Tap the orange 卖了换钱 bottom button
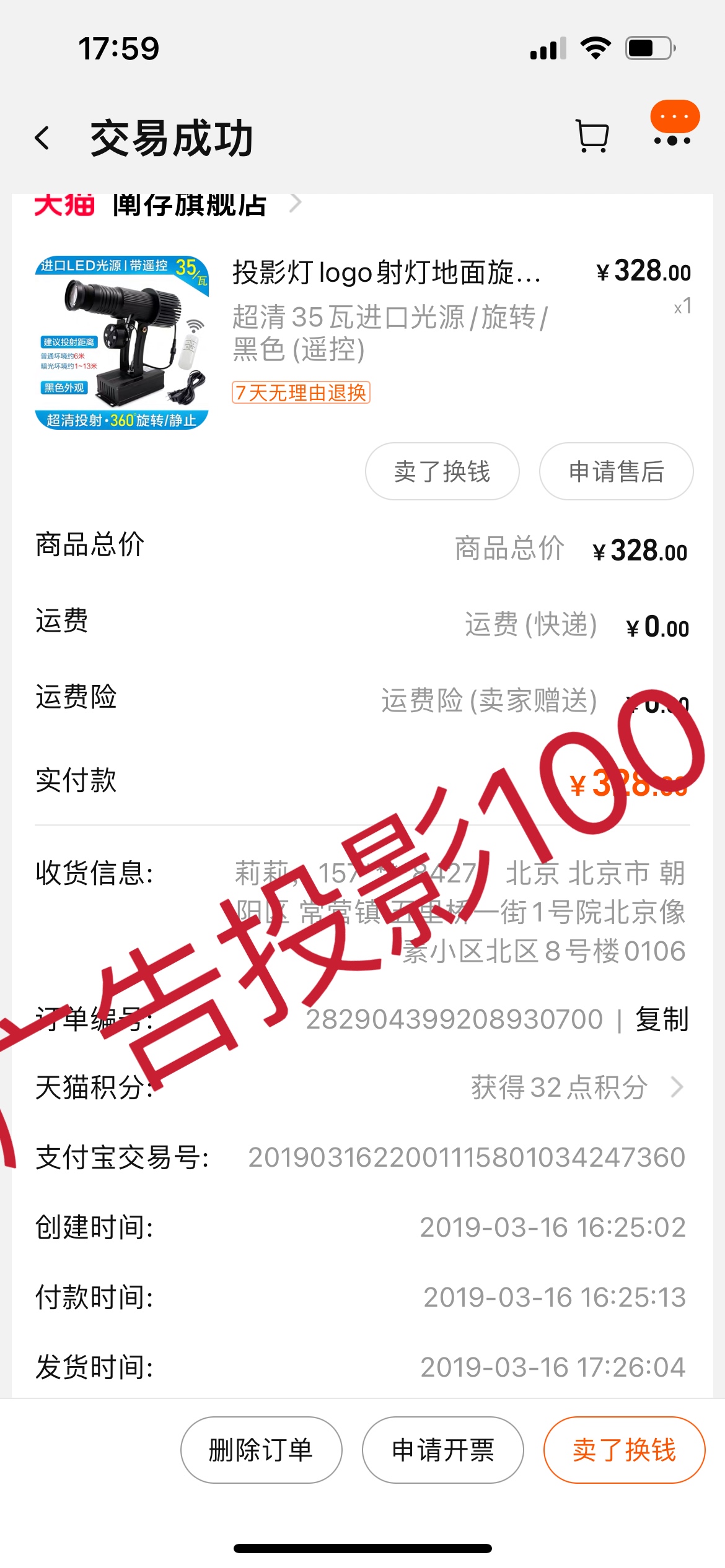Viewport: 725px width, 1568px height. tap(624, 1450)
